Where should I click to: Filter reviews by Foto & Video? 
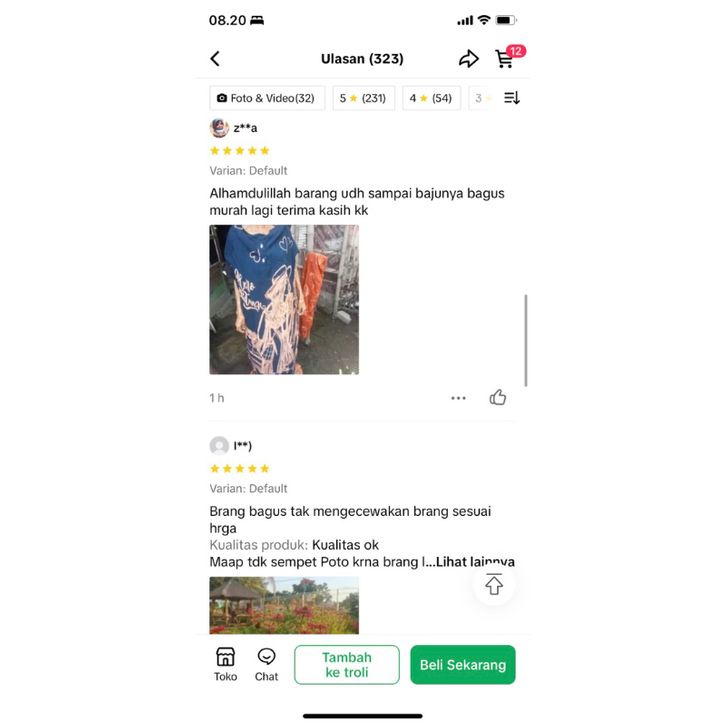[267, 98]
